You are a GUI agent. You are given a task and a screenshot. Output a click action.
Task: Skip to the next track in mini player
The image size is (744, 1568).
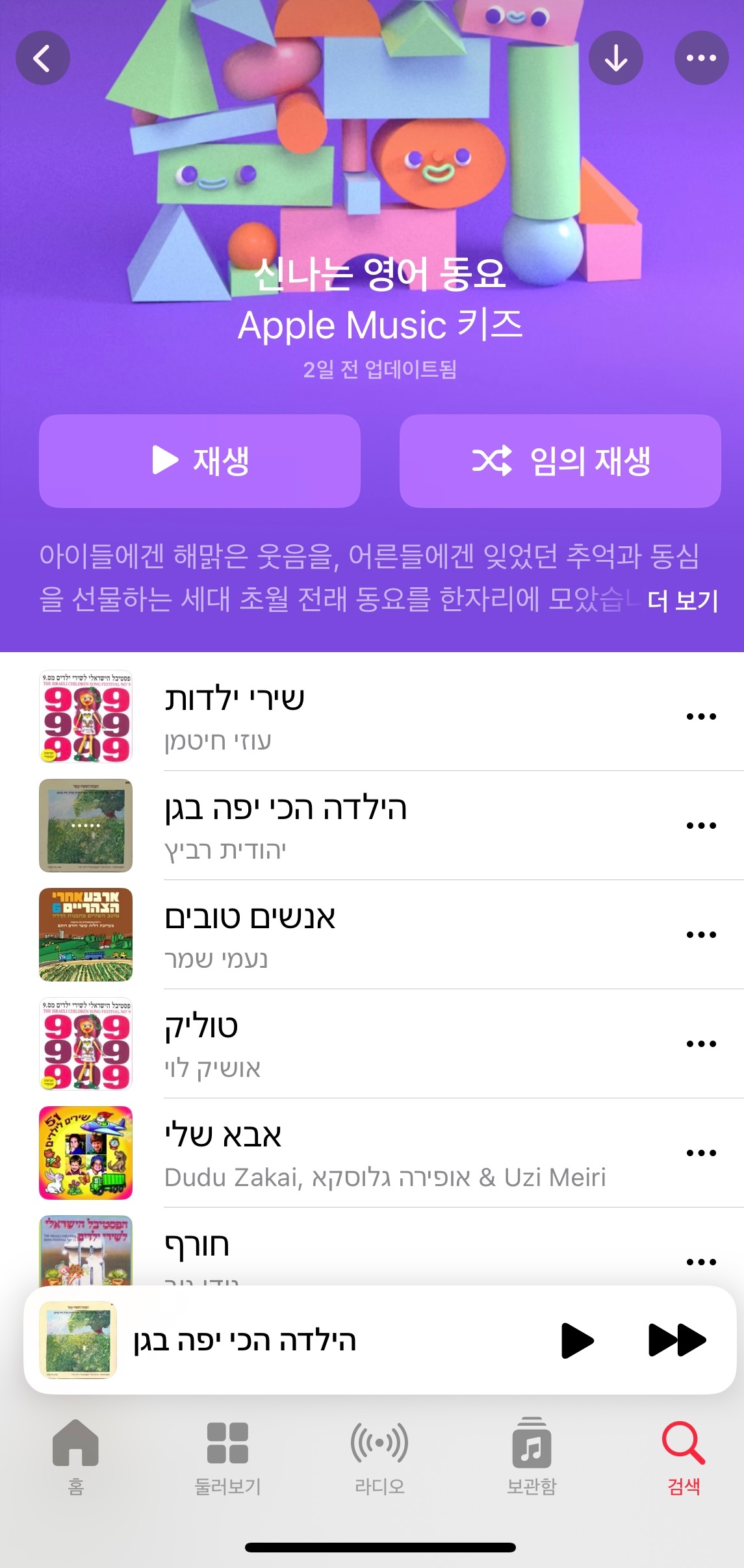(676, 1340)
